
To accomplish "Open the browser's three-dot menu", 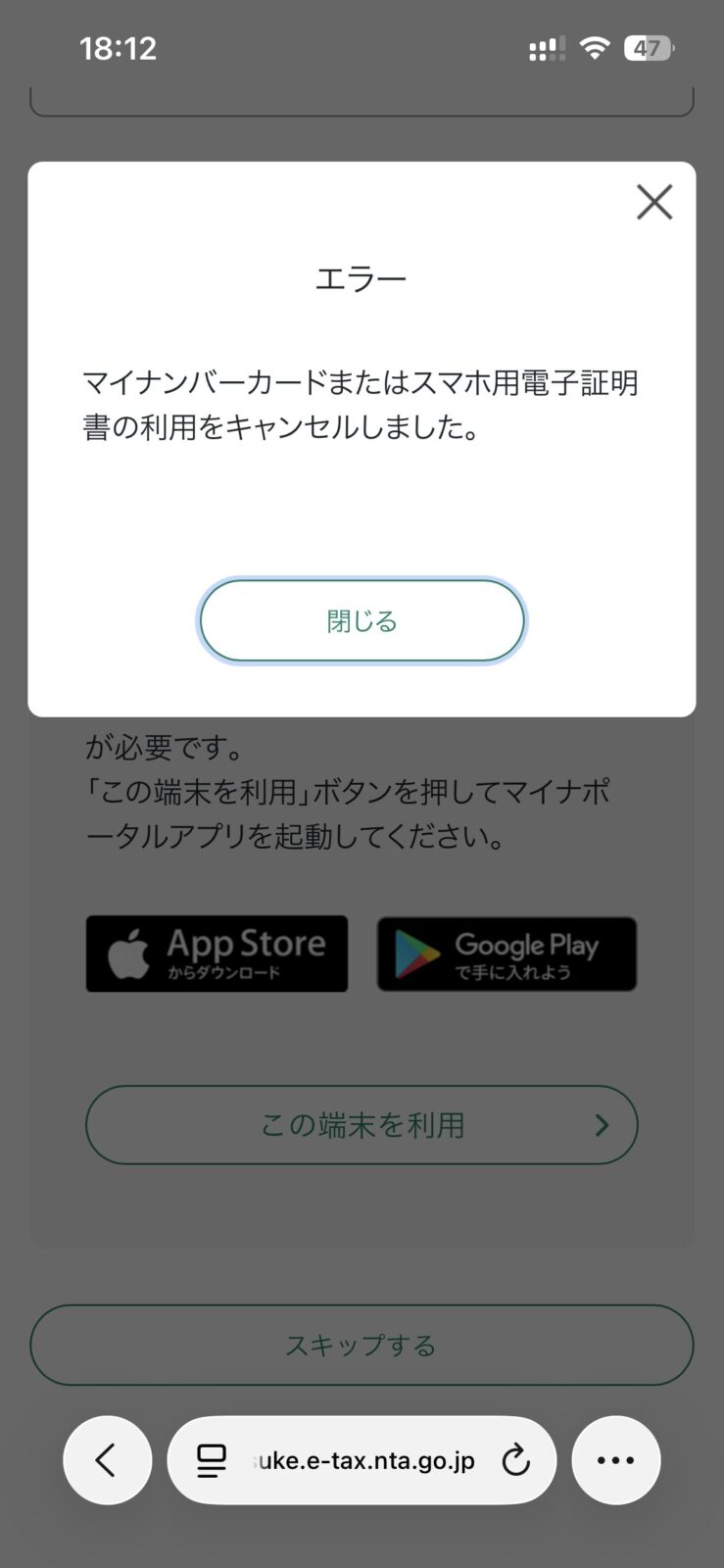I will pos(615,1460).
